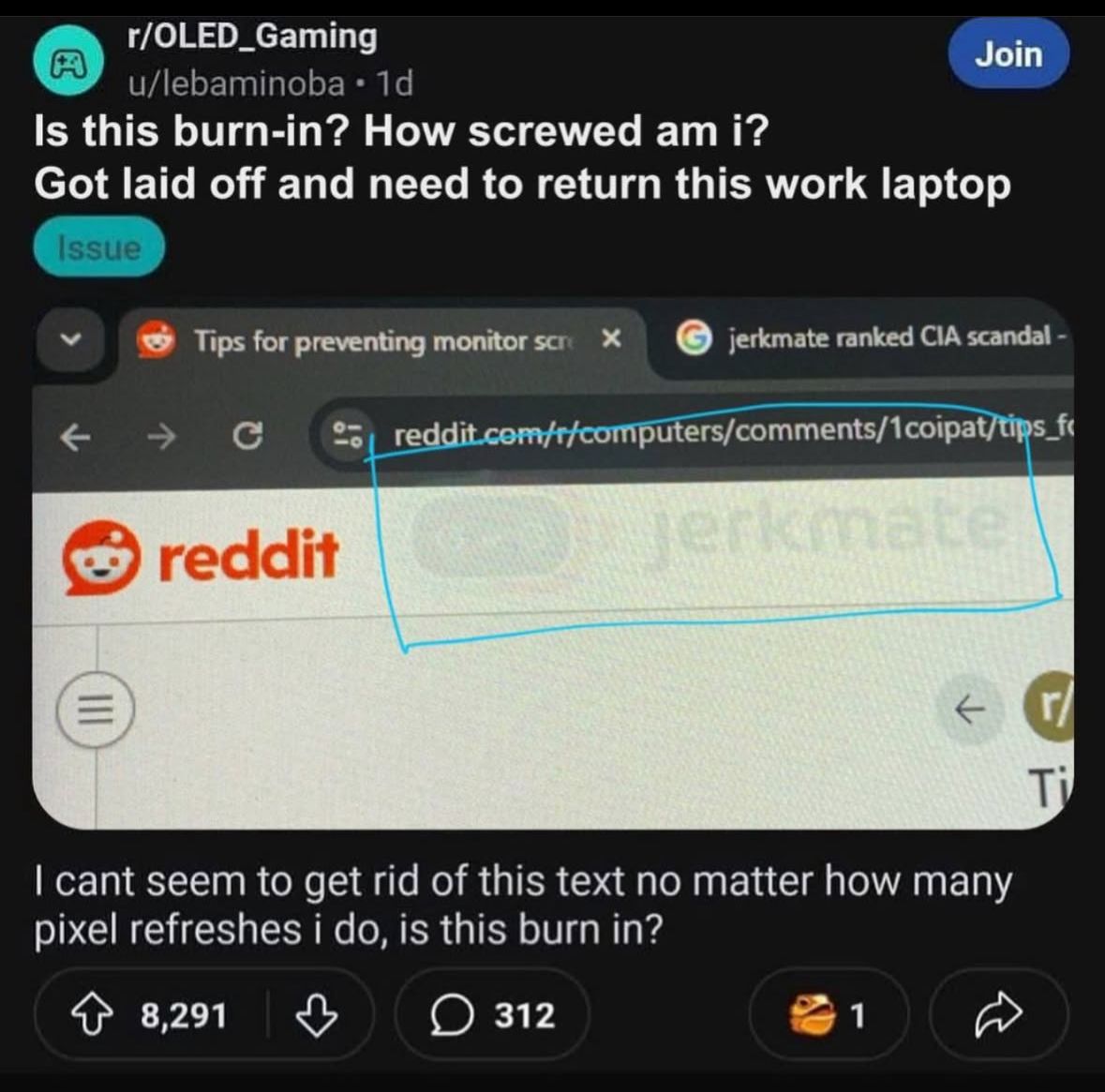Screen dimensions: 1105x1092
Task: Tap the Issue flair chip
Action: click(x=98, y=247)
